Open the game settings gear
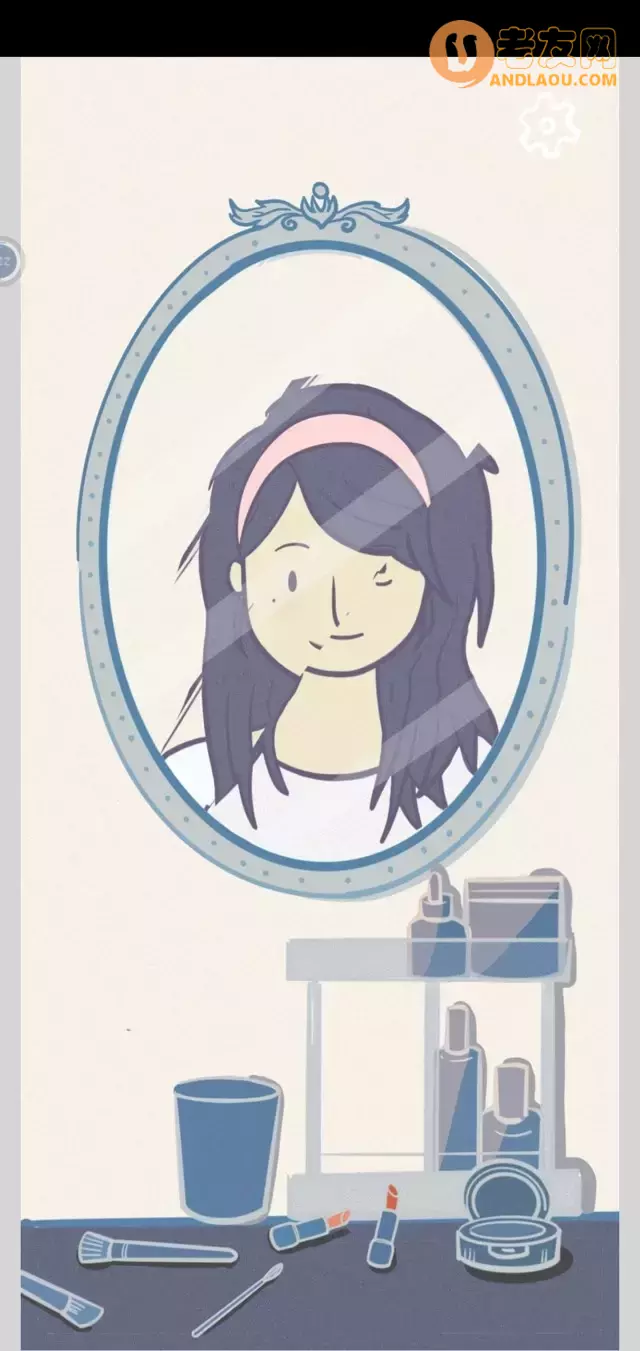This screenshot has height=1351, width=640. click(x=548, y=126)
